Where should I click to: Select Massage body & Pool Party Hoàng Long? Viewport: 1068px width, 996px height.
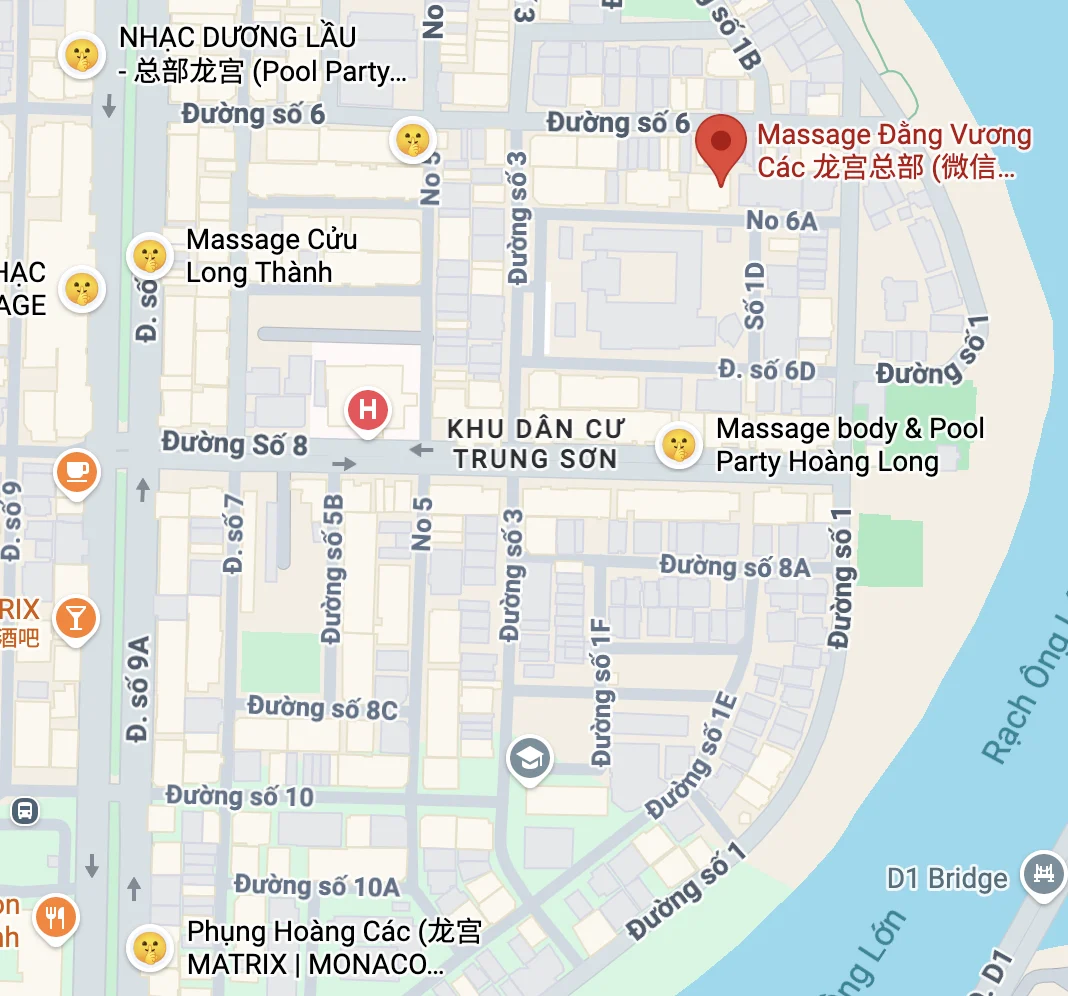[679, 445]
